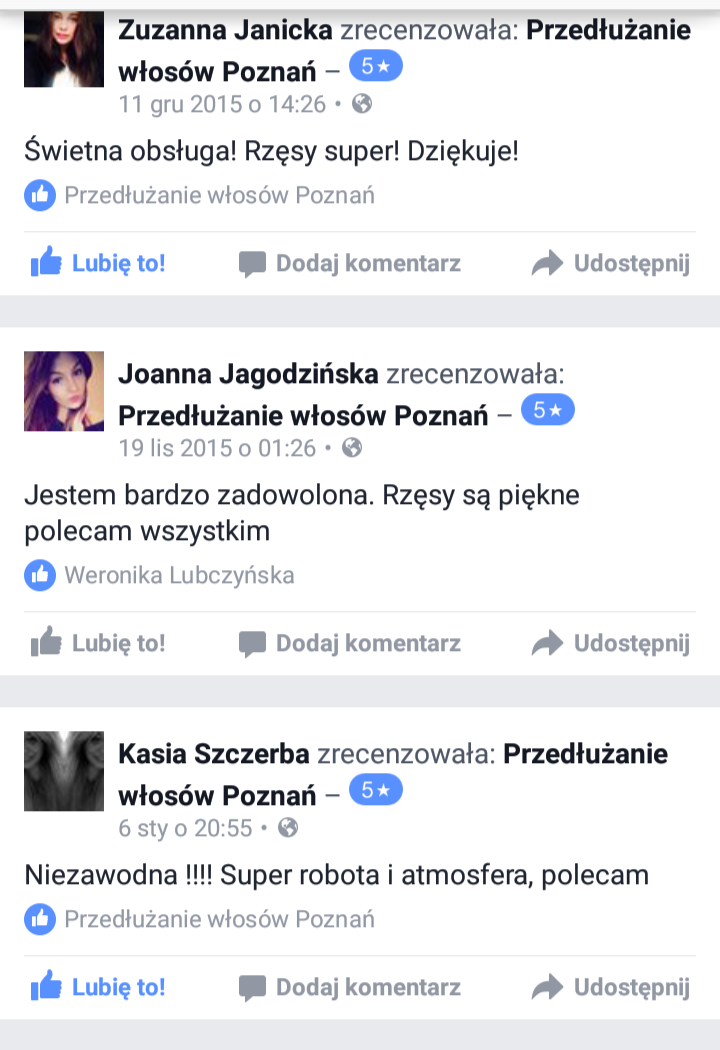Open Joanna Jagodzińska's profile
Viewport: 720px width, 1050px height.
coord(248,374)
